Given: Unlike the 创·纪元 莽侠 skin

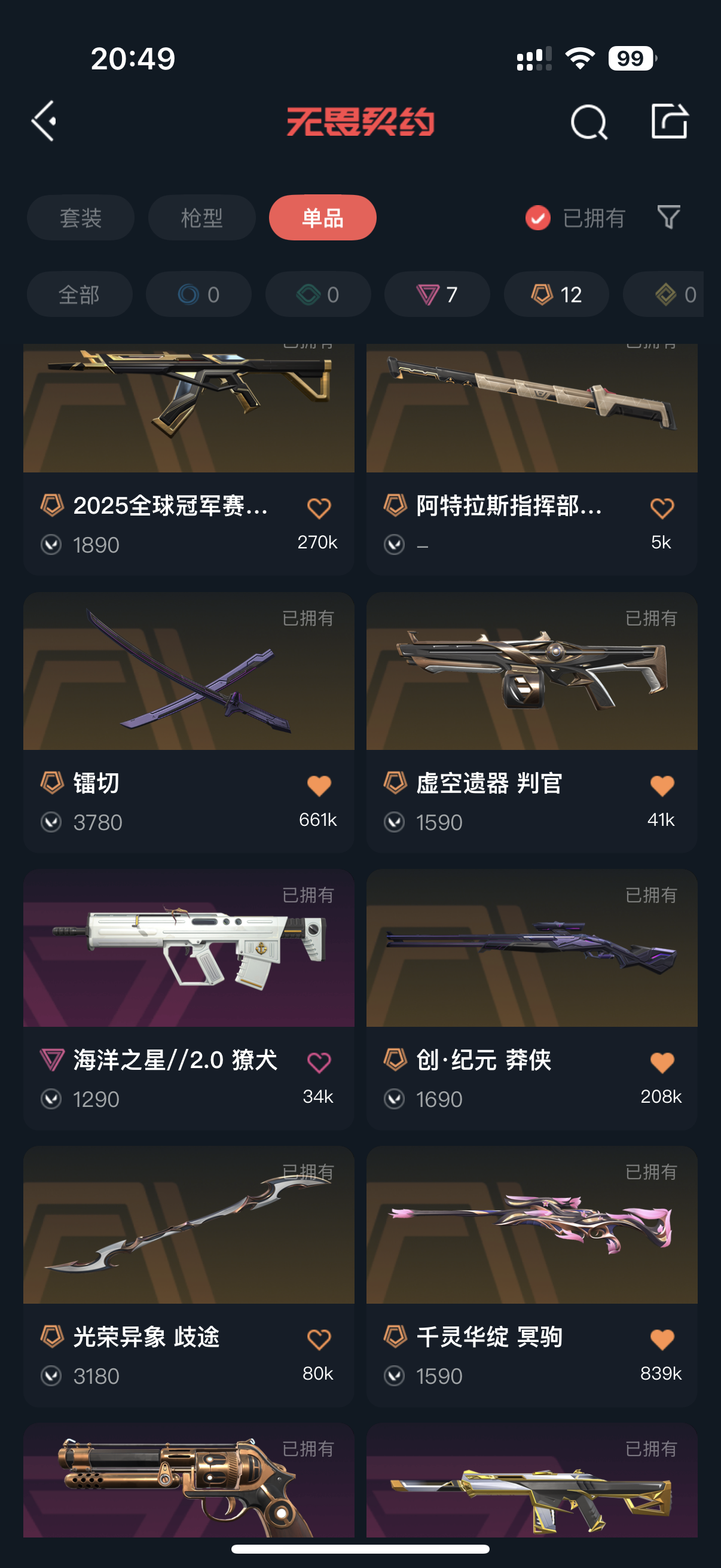Looking at the screenshot, I should click(662, 1063).
